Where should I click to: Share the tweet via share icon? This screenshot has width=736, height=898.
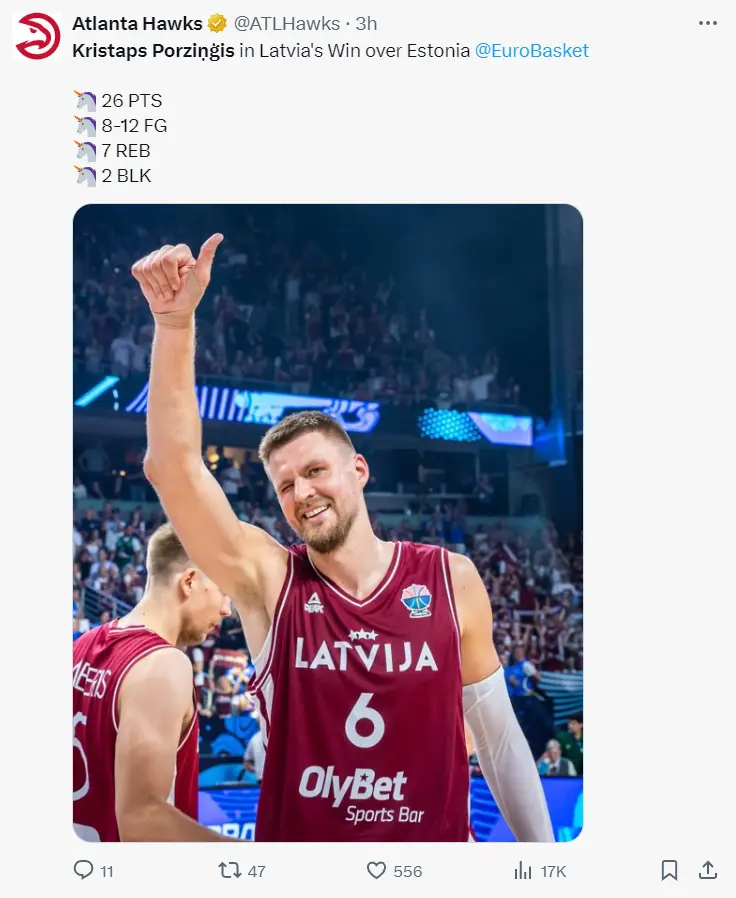(707, 870)
